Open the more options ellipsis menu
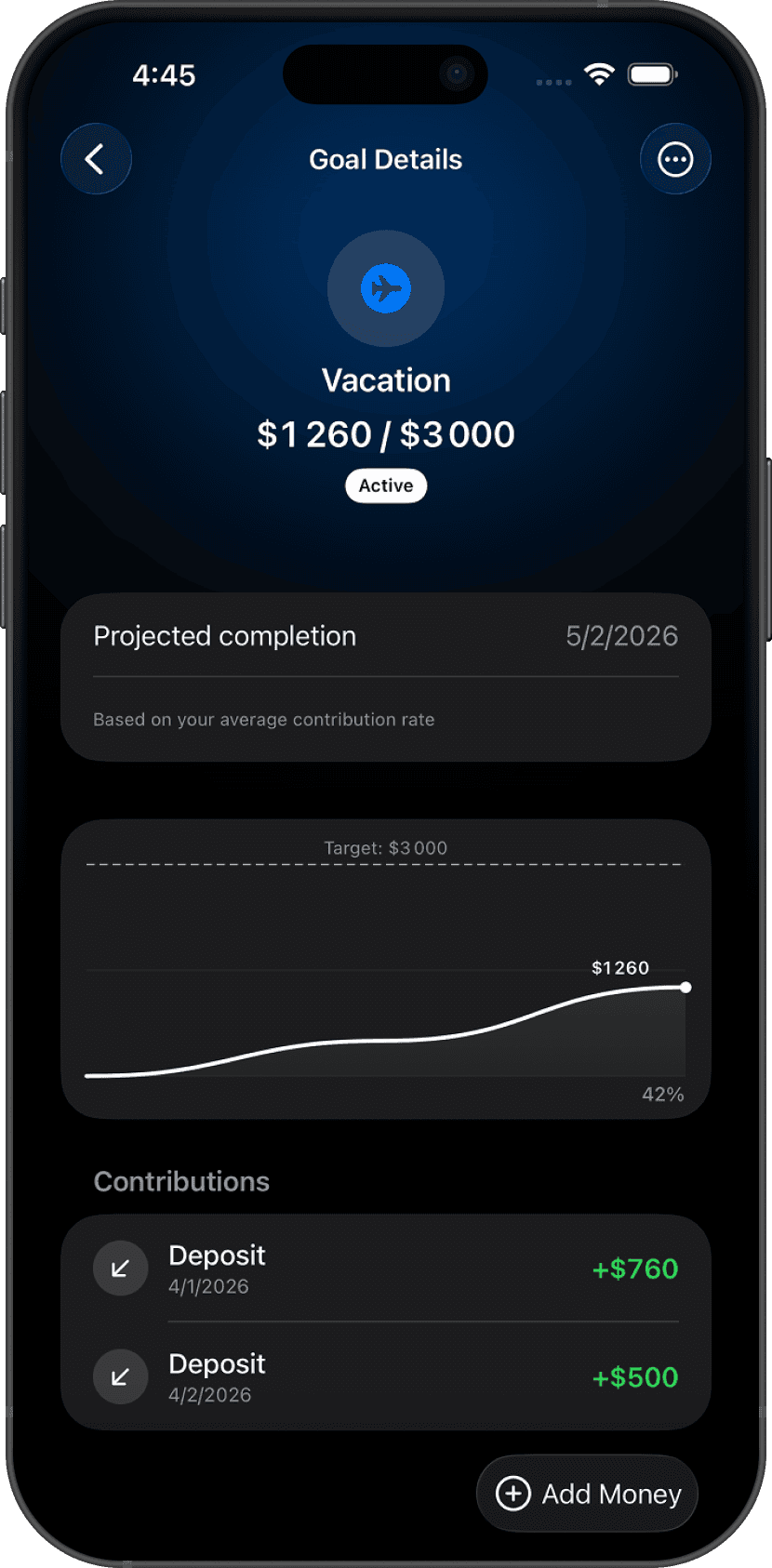This screenshot has width=772, height=1568. coord(675,159)
